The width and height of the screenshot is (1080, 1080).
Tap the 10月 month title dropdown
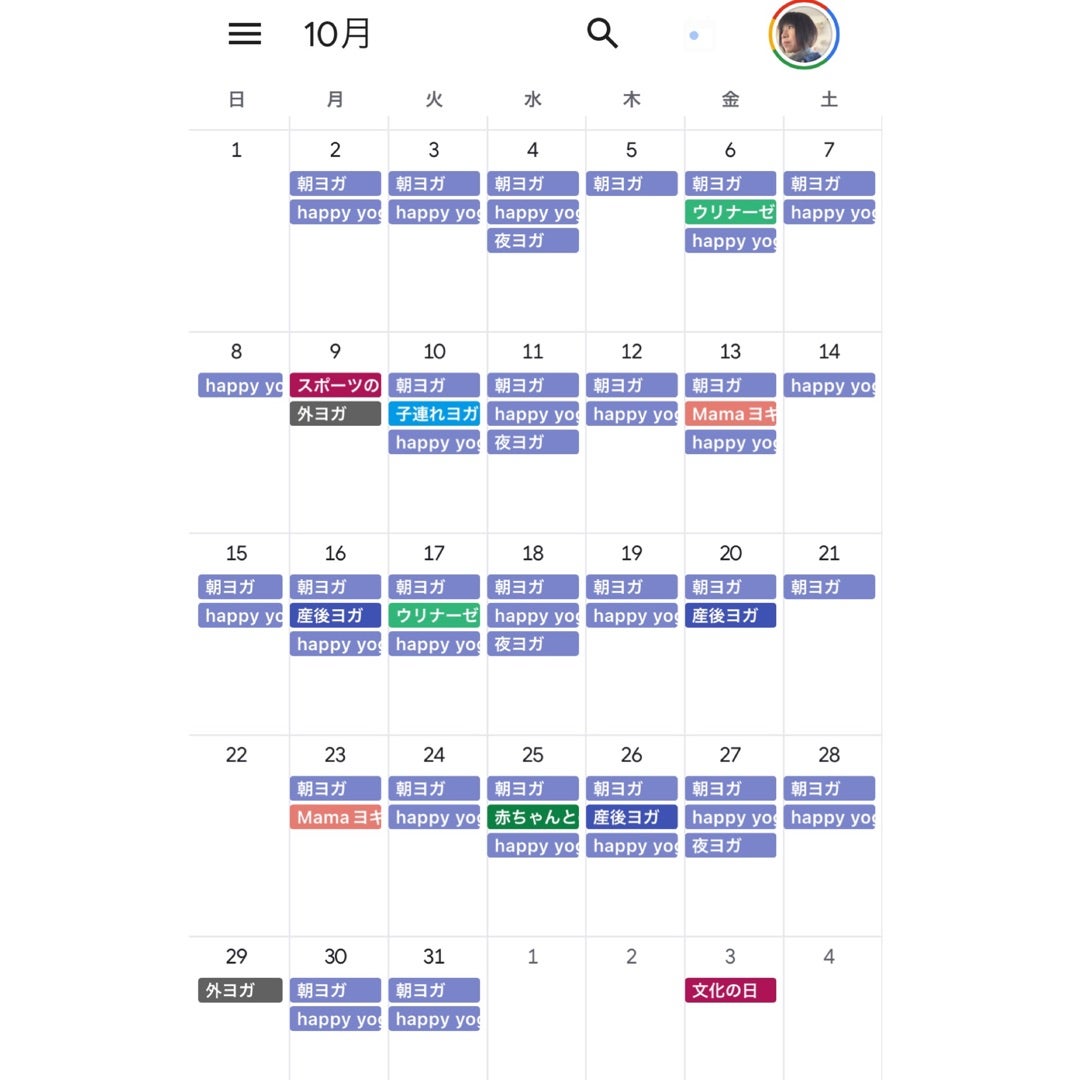click(337, 34)
